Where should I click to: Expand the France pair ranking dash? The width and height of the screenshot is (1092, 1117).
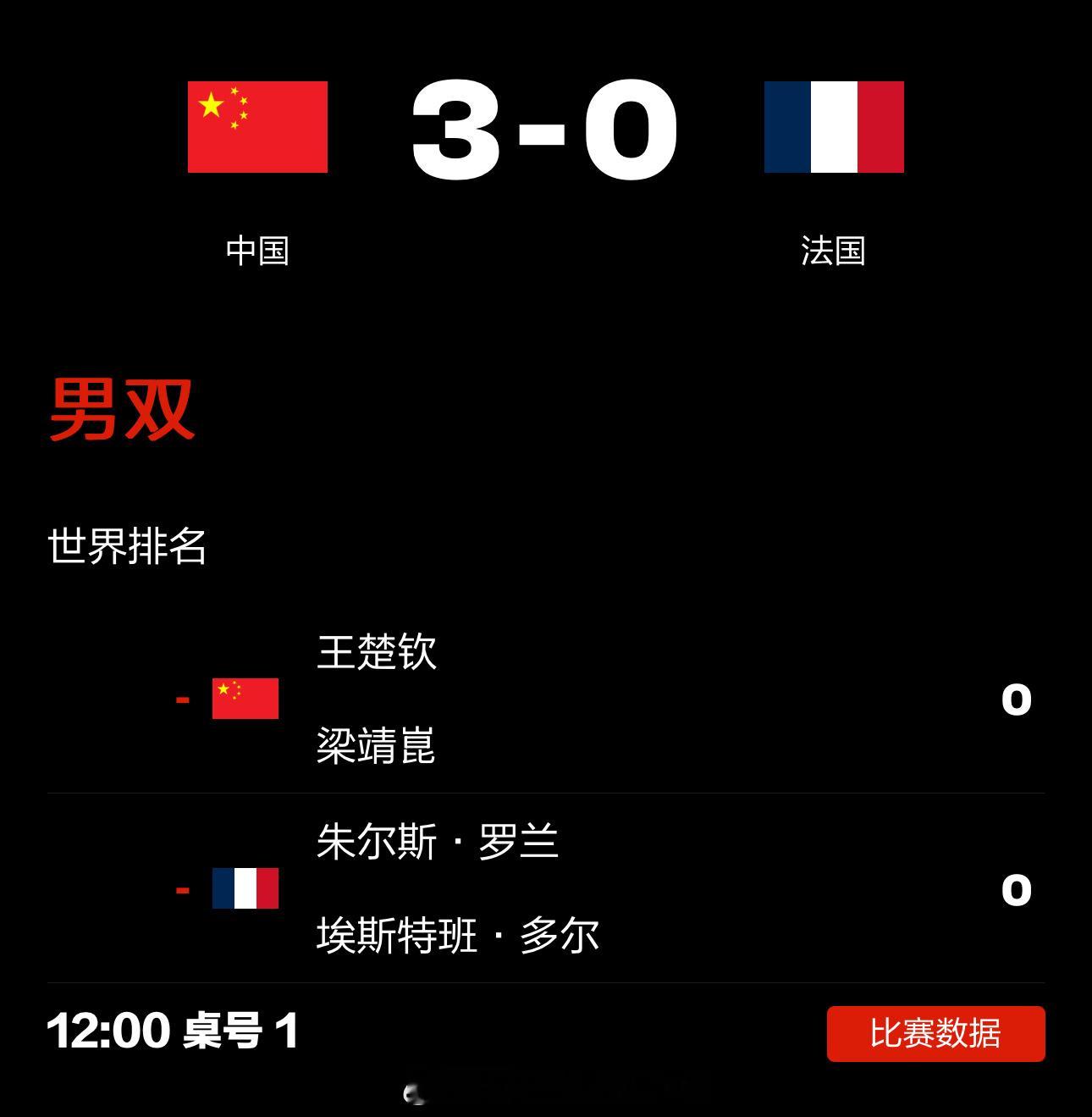[180, 893]
